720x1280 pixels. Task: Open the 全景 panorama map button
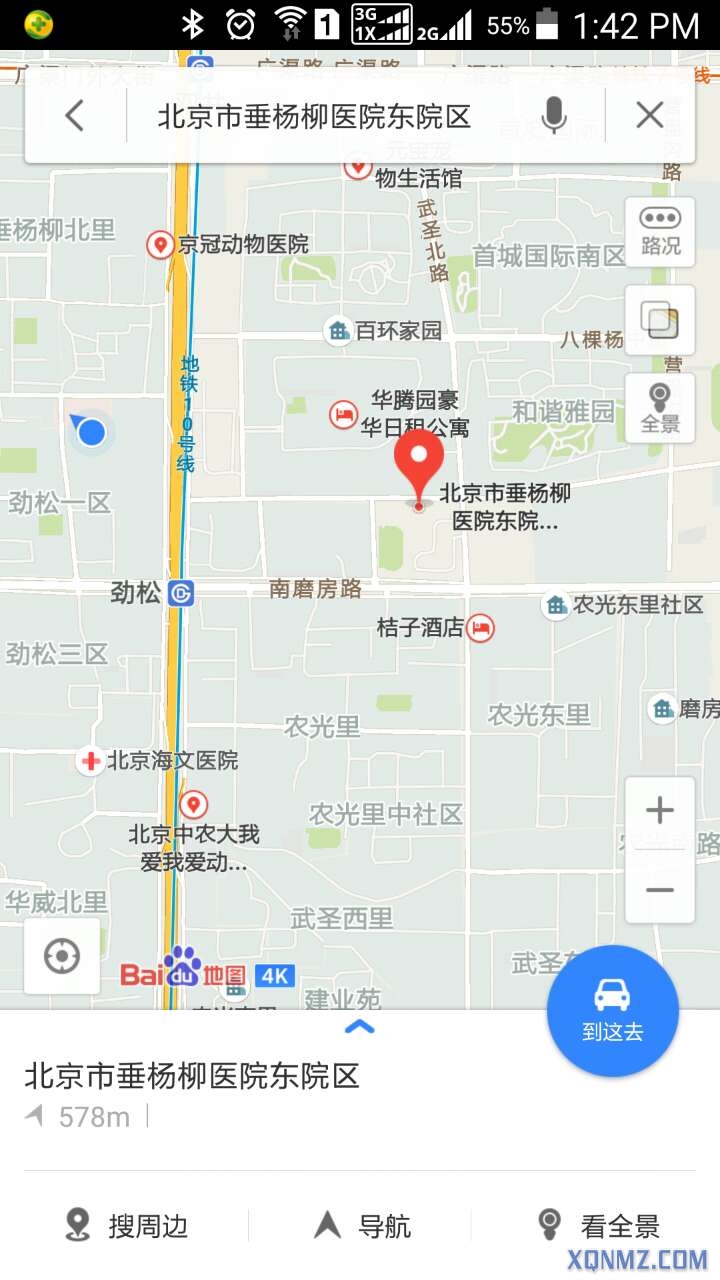pos(659,407)
